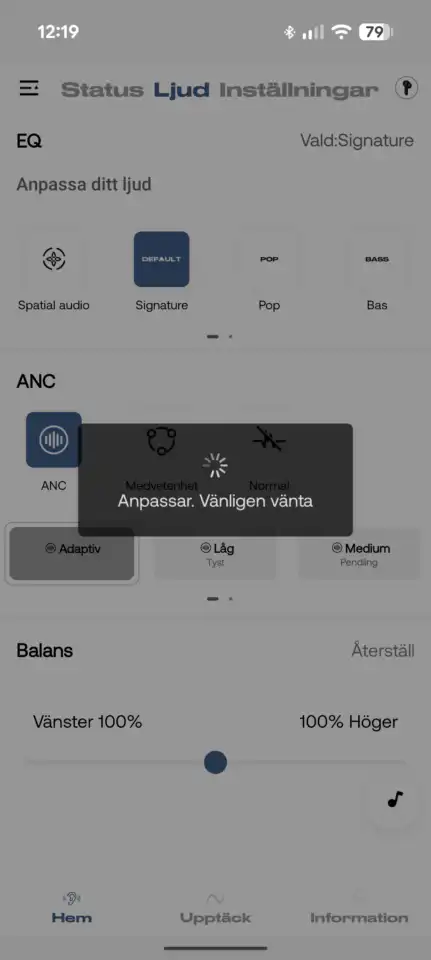
Task: Enable the ANC mode
Action: [x=53, y=452]
